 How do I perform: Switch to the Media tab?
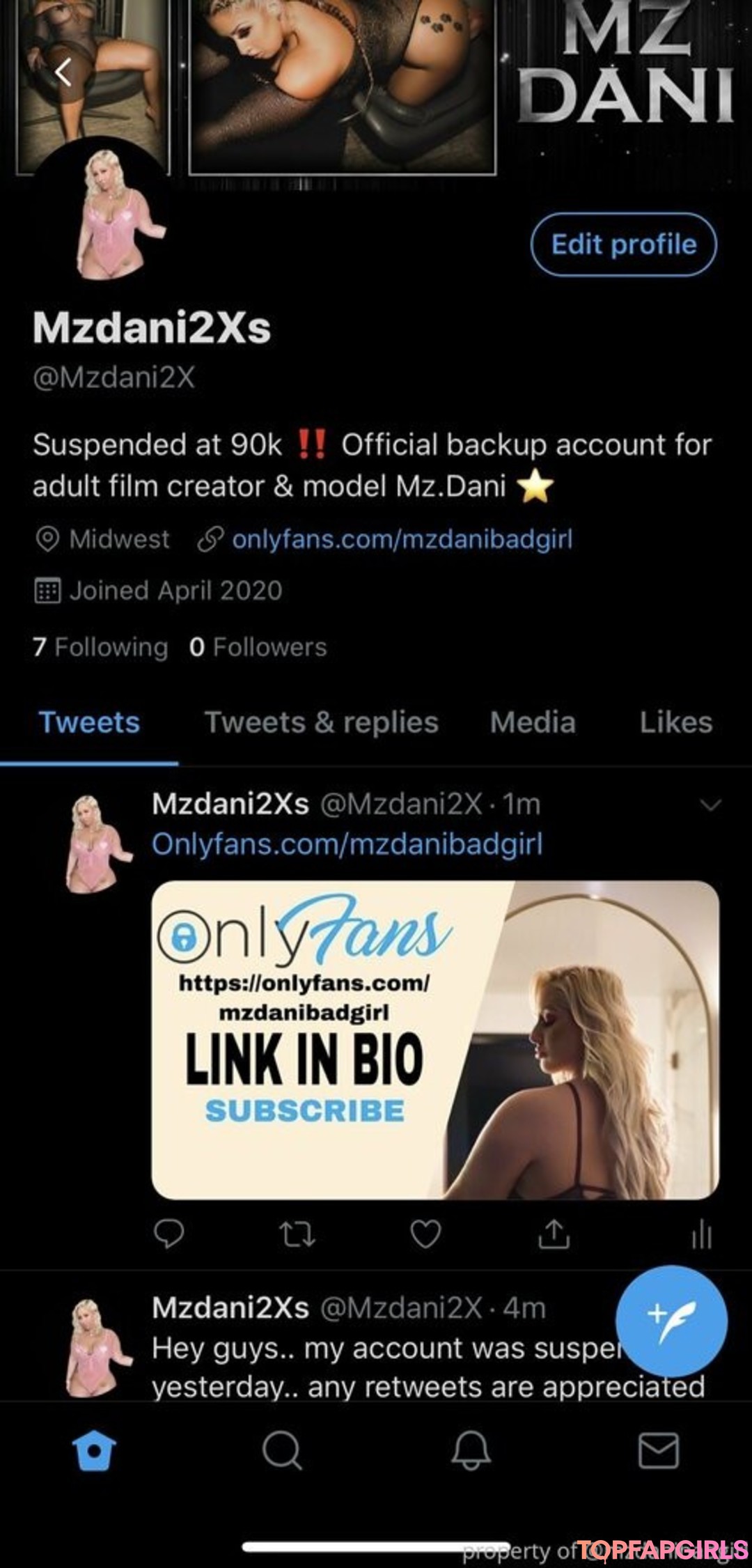pos(533,722)
